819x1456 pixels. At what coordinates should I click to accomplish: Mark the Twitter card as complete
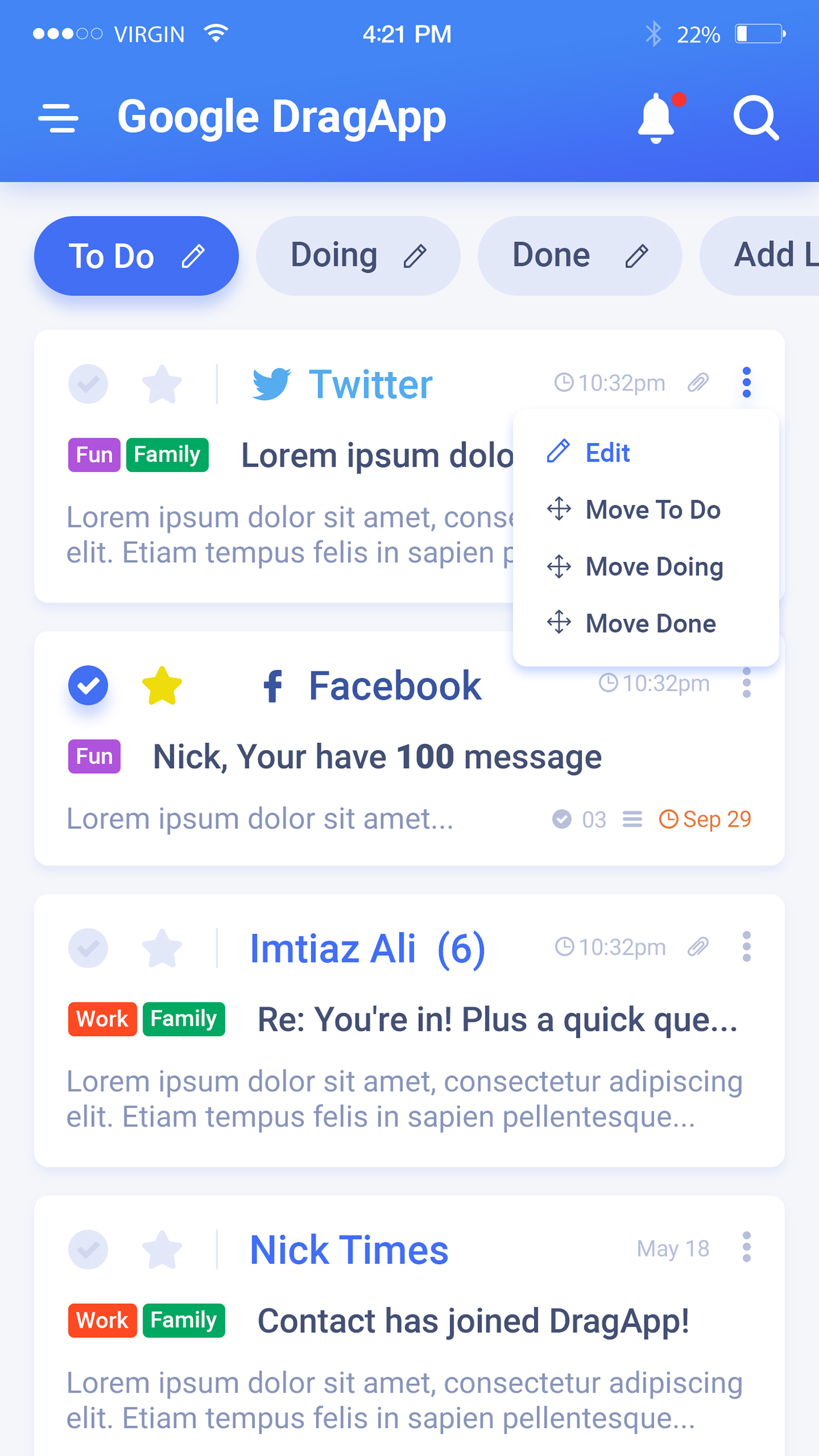coord(88,384)
